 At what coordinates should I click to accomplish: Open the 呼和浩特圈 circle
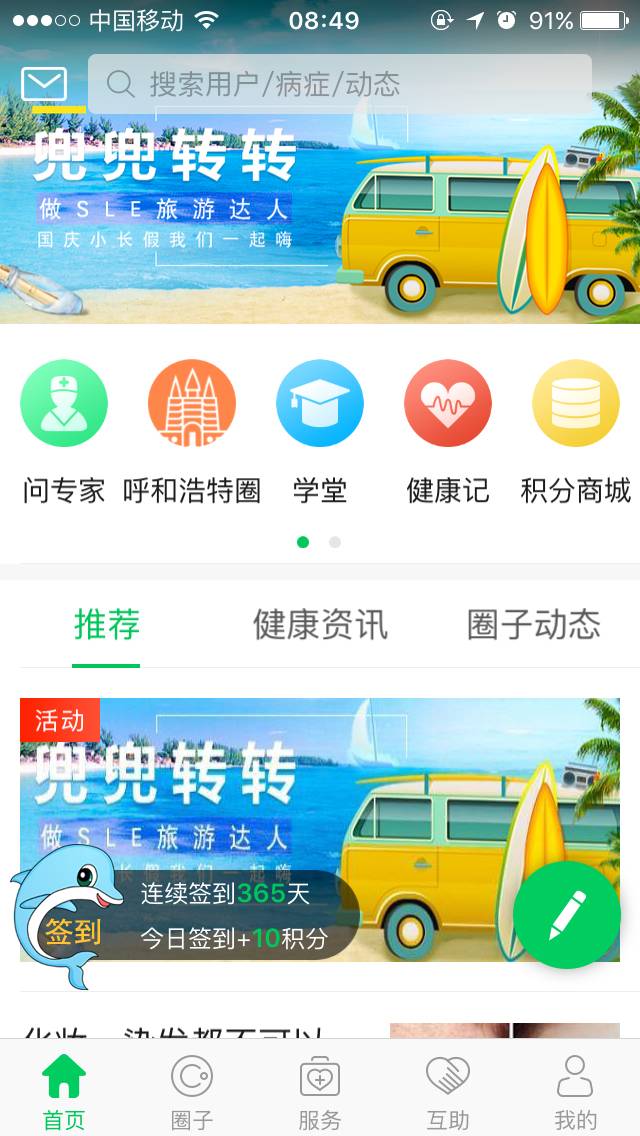click(x=192, y=430)
